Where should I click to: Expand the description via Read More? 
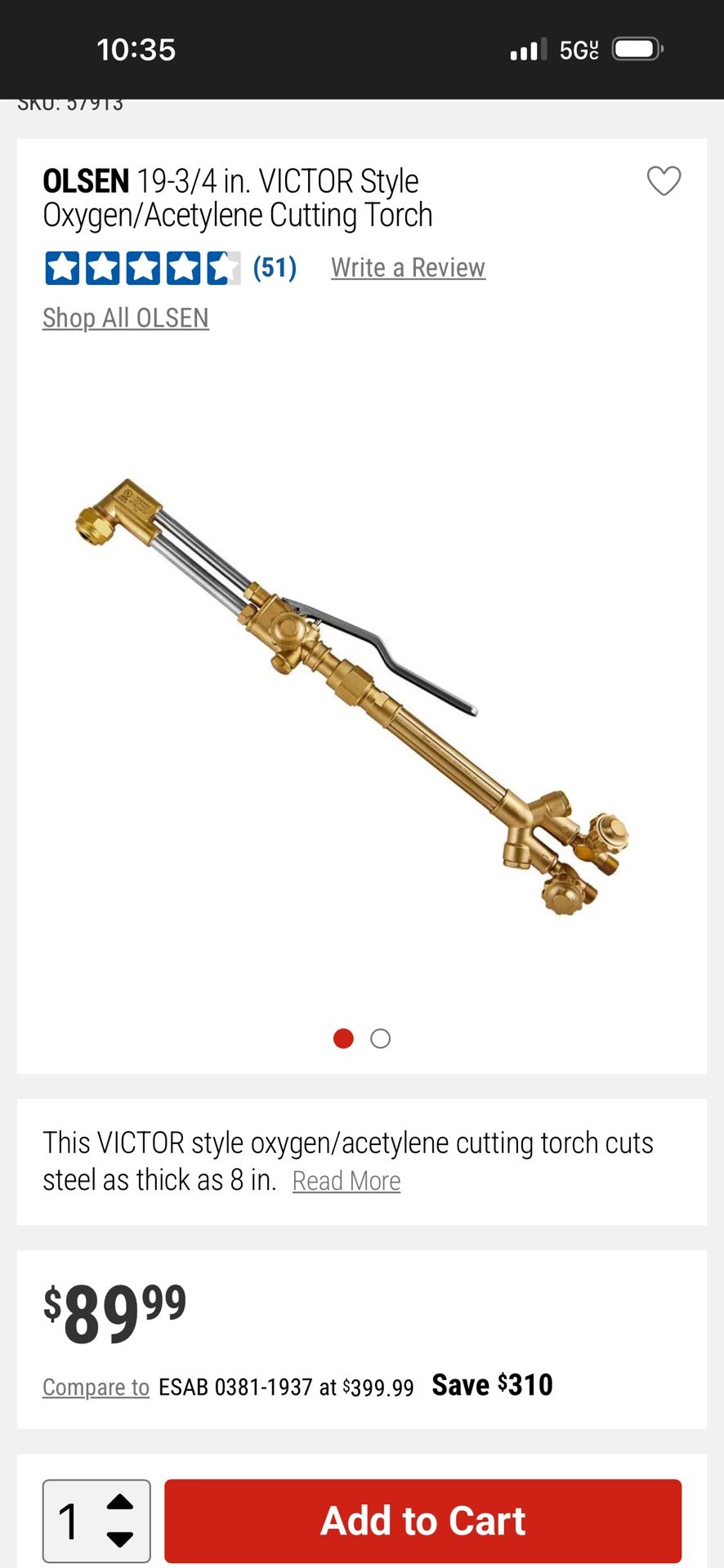tap(346, 1180)
